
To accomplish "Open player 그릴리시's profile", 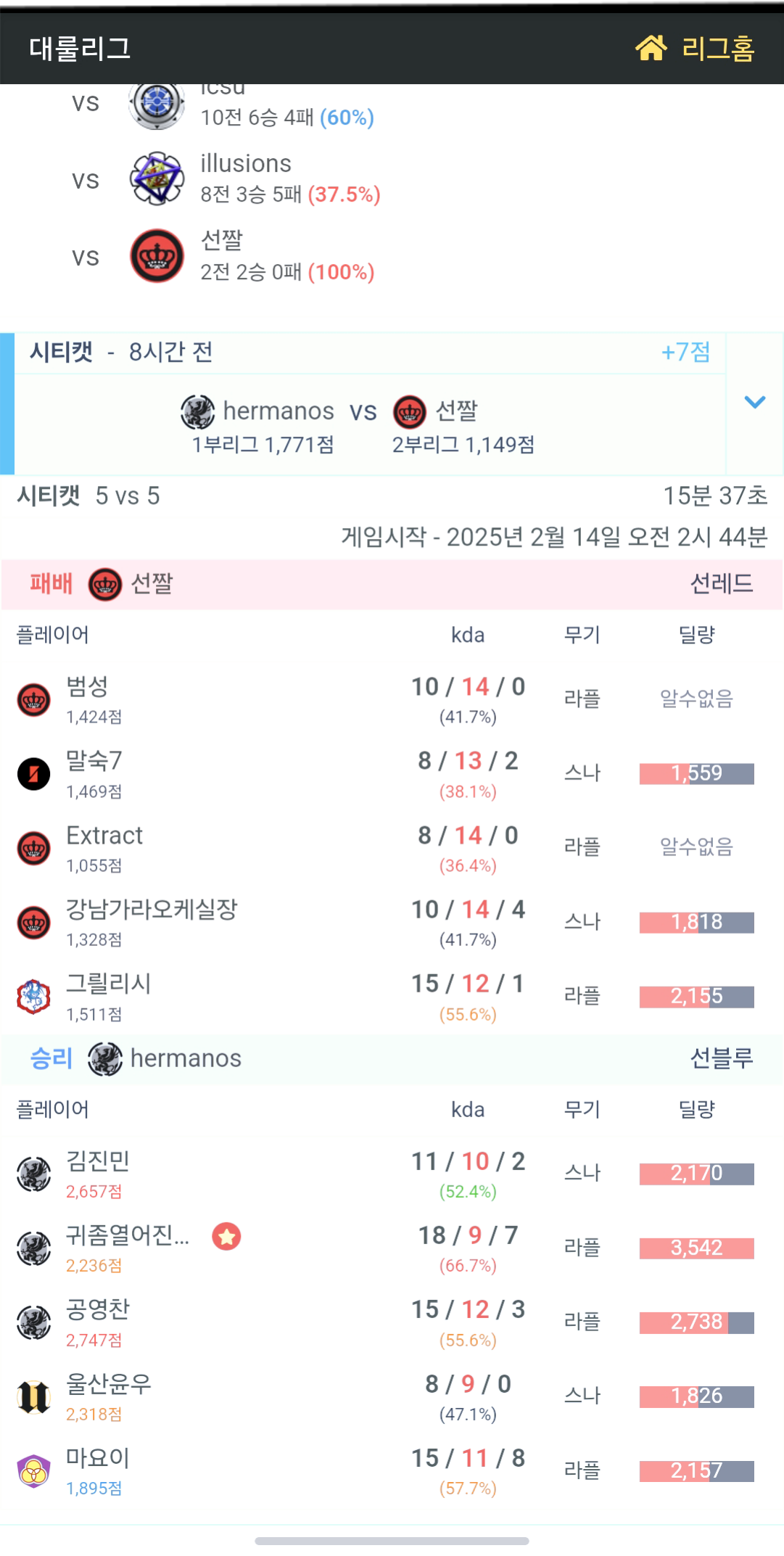I will [108, 984].
